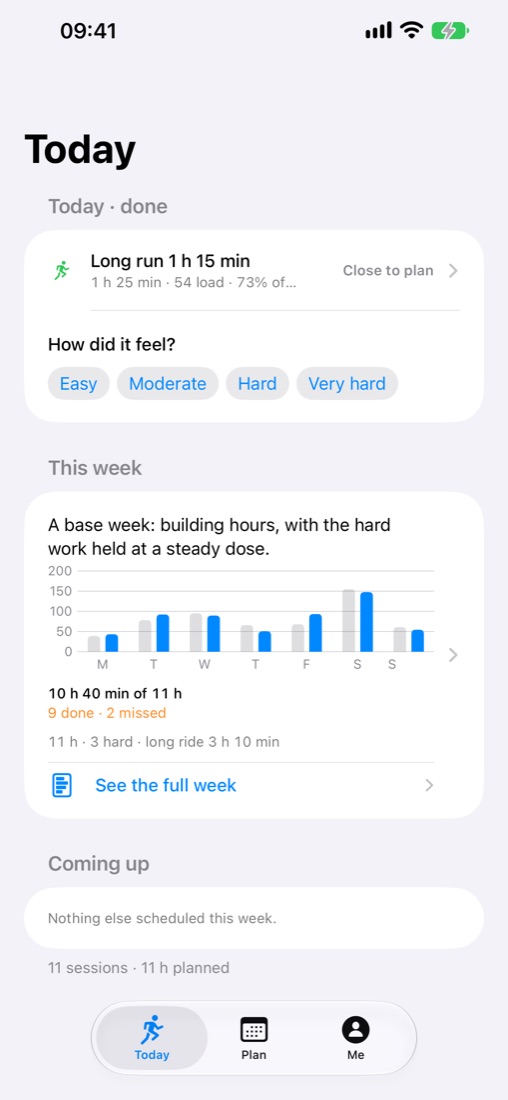This screenshot has width=508, height=1100.
Task: See the full week
Action: (x=242, y=785)
